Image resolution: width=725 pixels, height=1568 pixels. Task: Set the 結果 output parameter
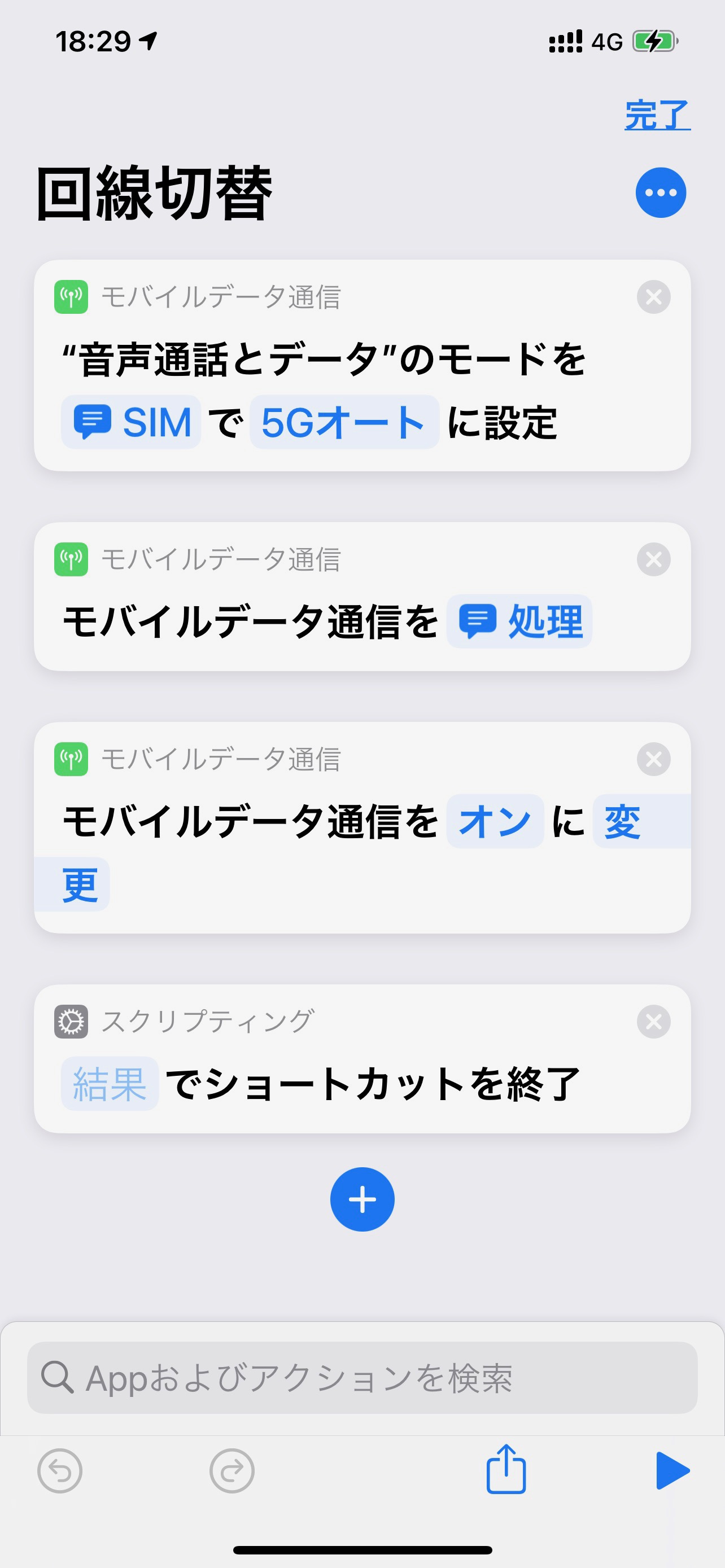coord(110,1084)
